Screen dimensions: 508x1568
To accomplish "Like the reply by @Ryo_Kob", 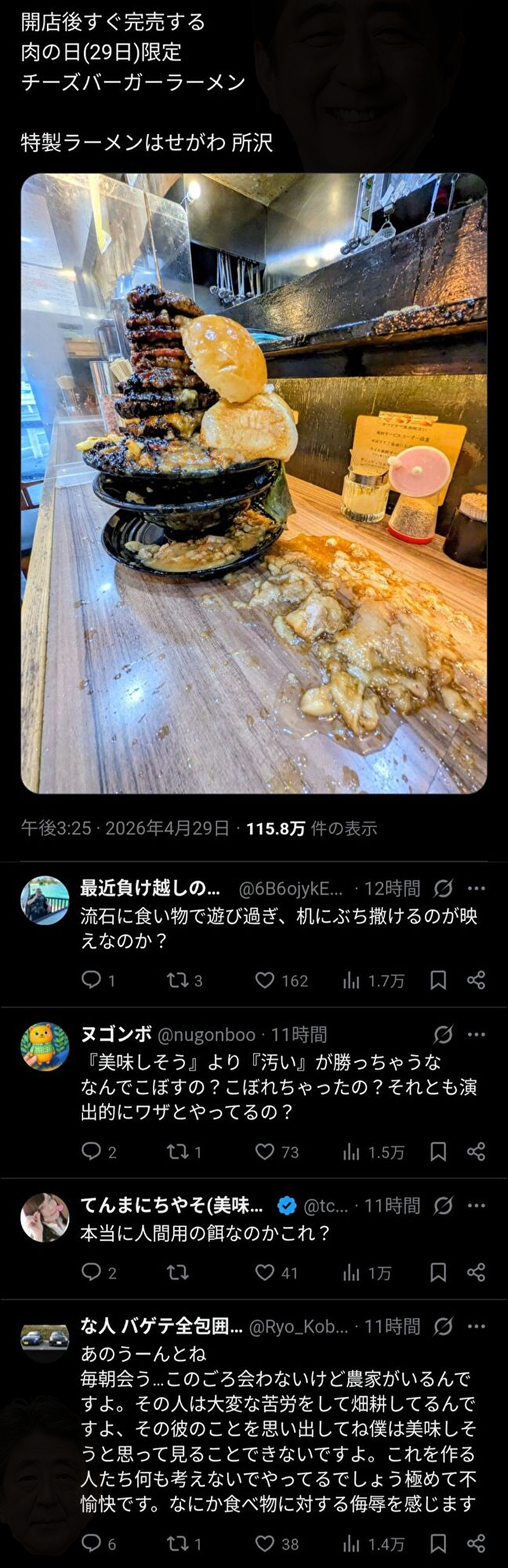I will (x=266, y=1544).
